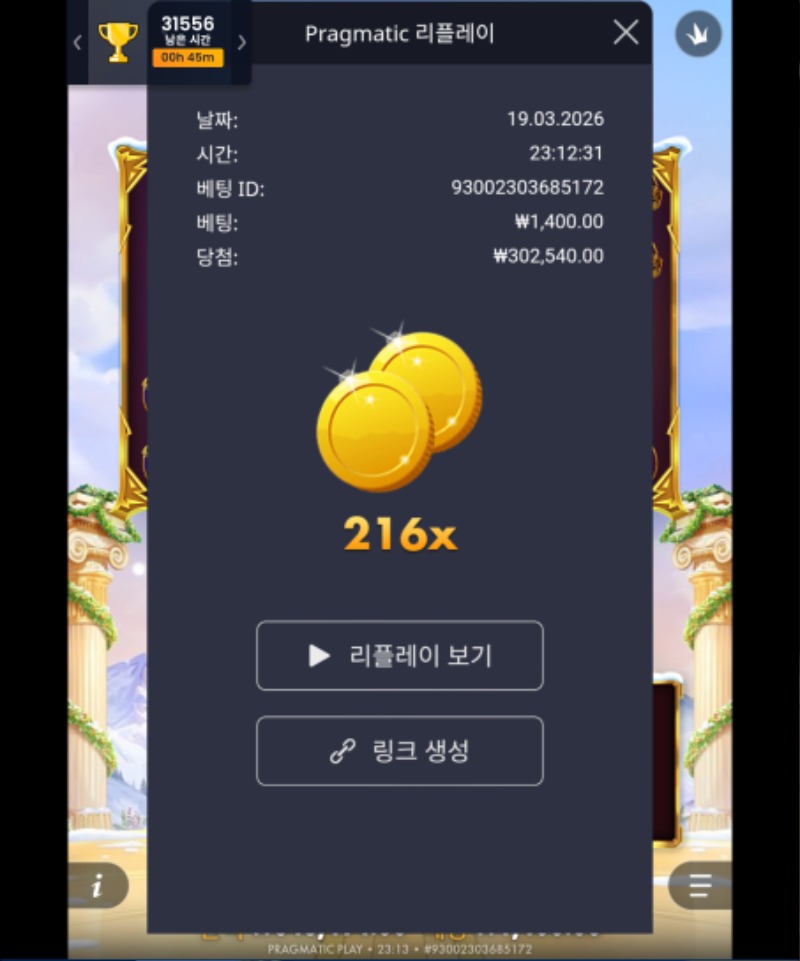
Task: Open the tournament trophy panel
Action: click(118, 42)
